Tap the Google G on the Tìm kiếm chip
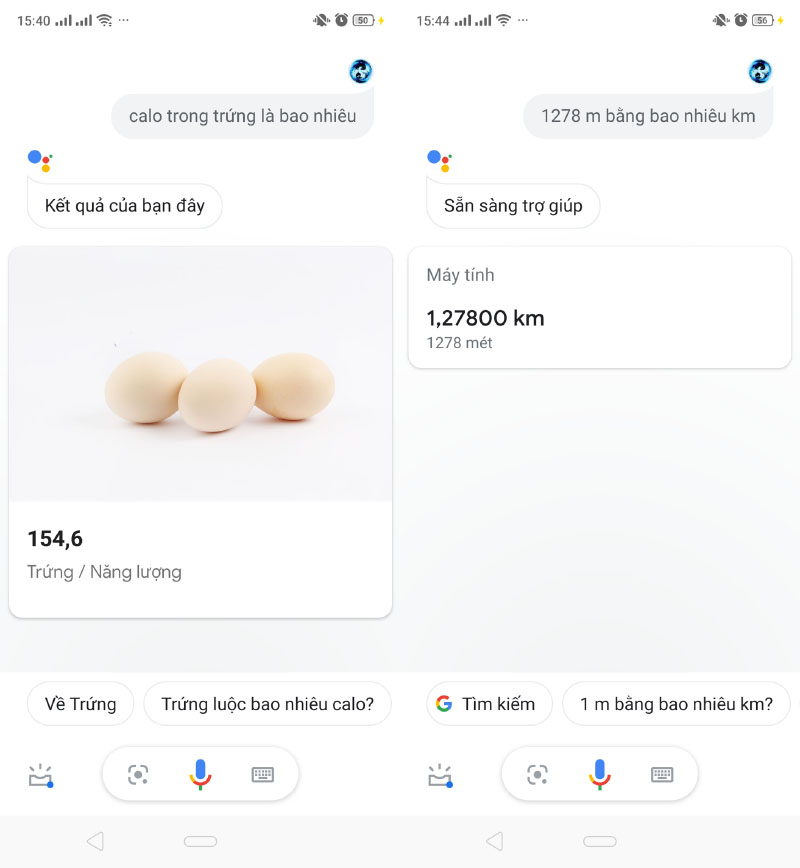The height and width of the screenshot is (868, 800). point(442,704)
